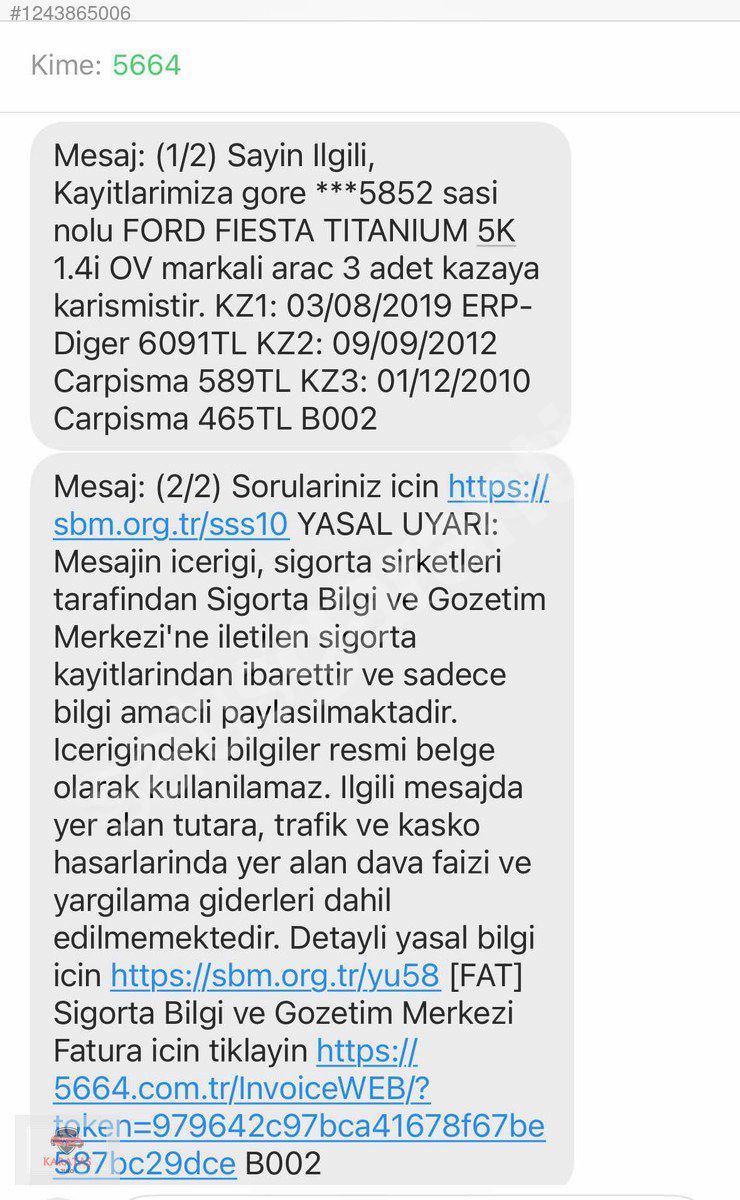The width and height of the screenshot is (740, 1200).
Task: Open the sbm.org.tr/yu58 legal info link
Action: [x=275, y=975]
